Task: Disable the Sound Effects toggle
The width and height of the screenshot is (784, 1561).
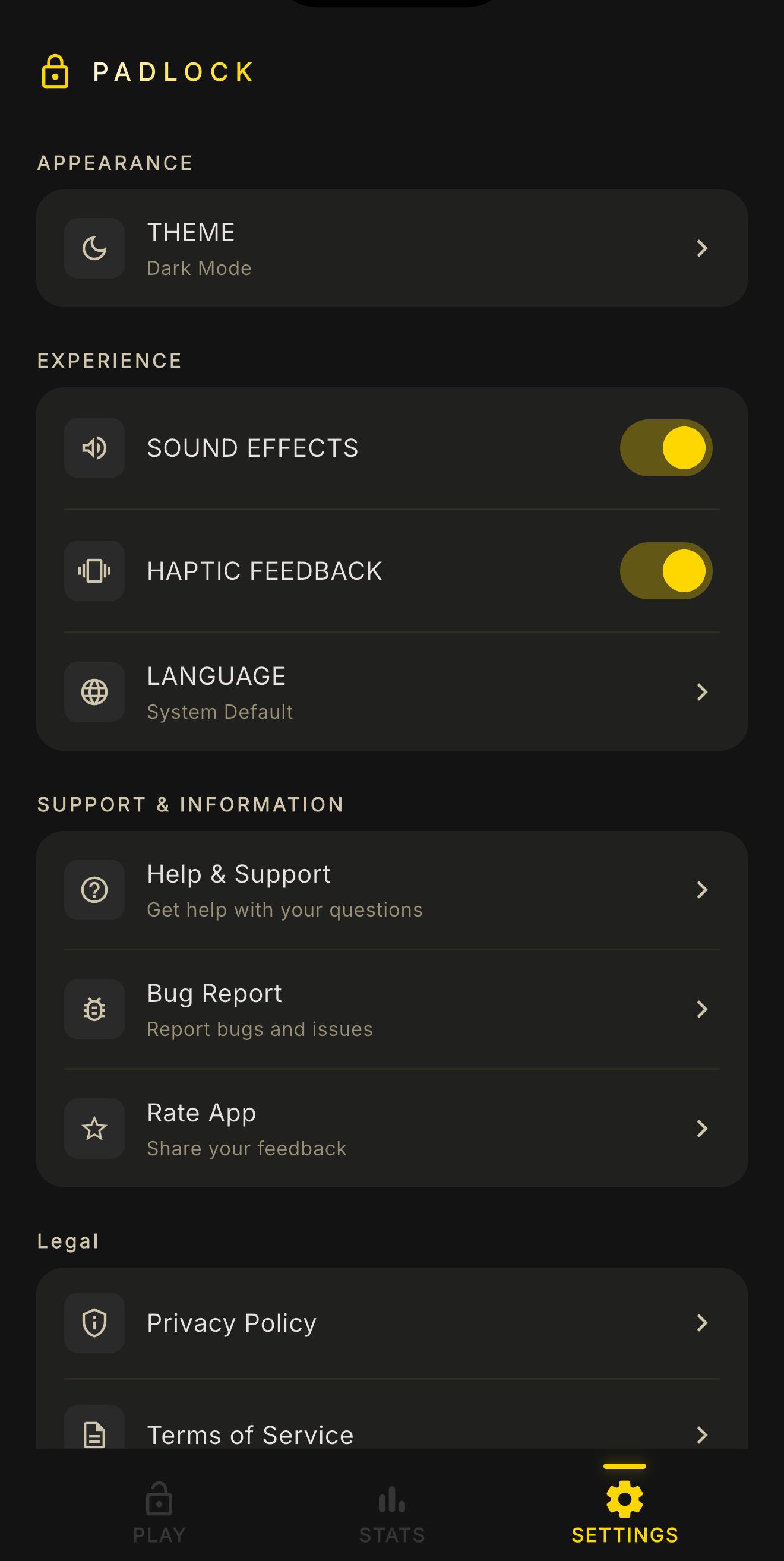Action: click(x=665, y=448)
